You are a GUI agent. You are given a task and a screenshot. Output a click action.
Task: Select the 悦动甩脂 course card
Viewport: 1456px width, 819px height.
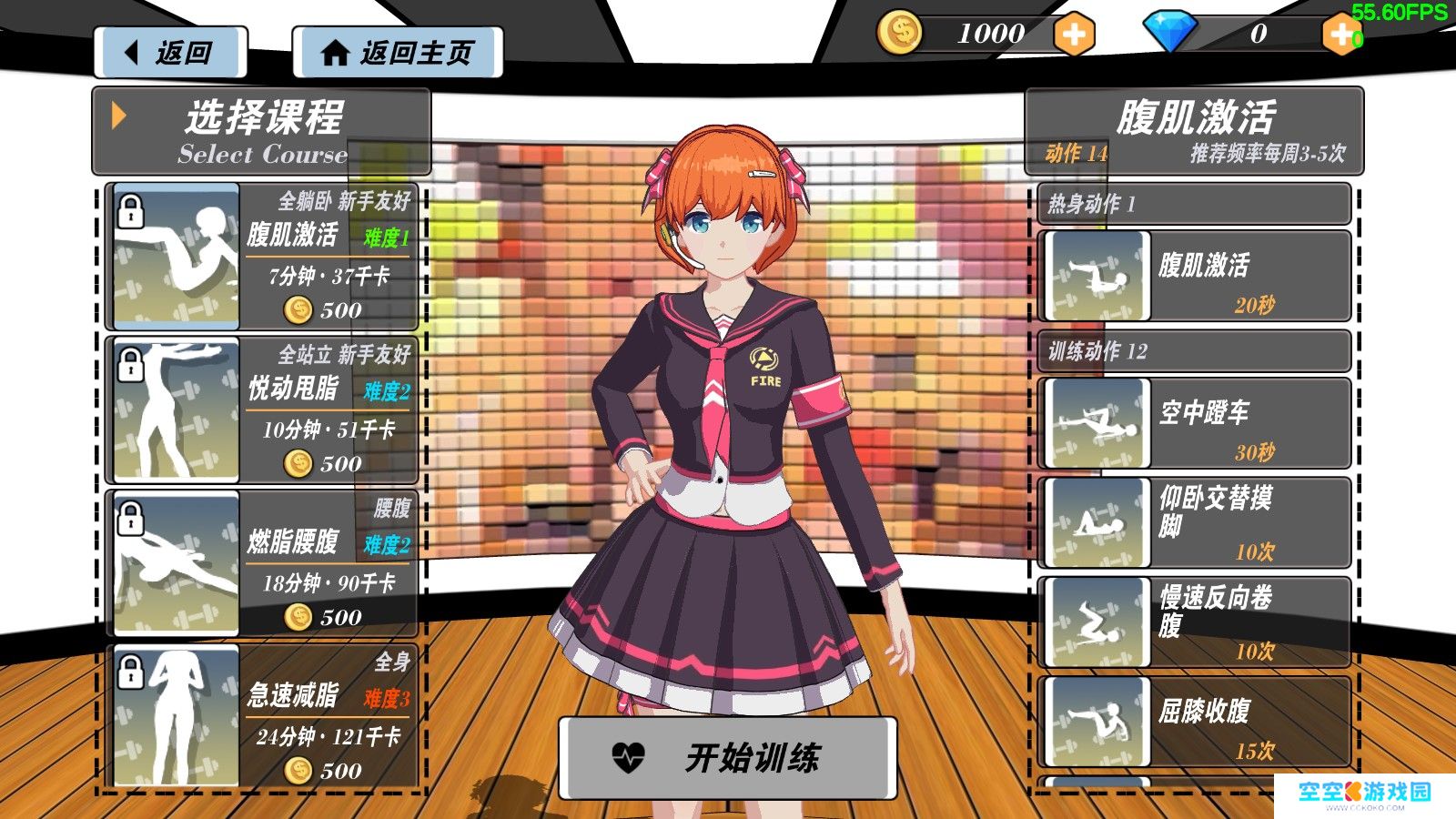coord(262,410)
